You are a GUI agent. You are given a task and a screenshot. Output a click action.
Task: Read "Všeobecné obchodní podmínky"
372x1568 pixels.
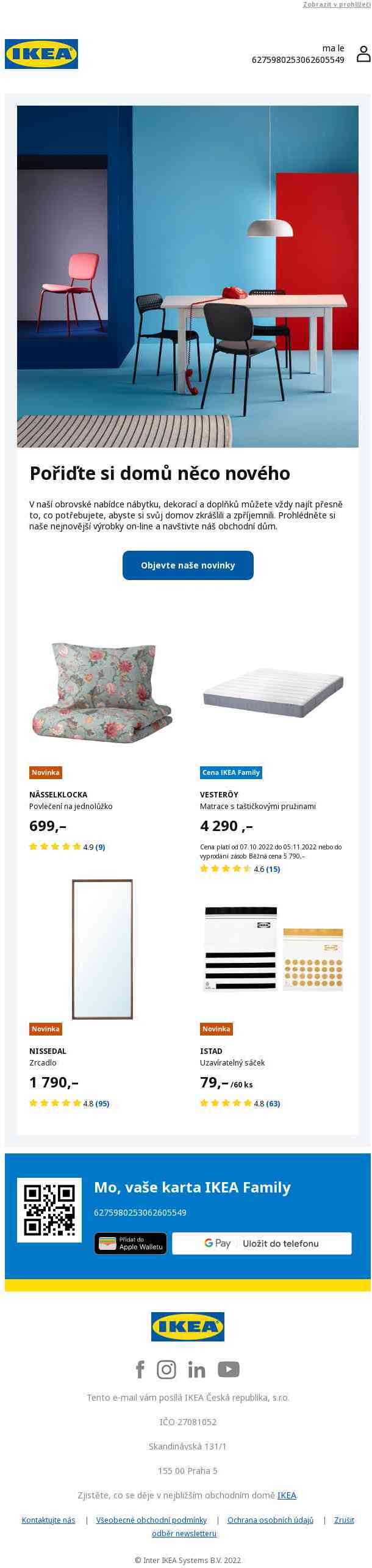pyautogui.click(x=151, y=1520)
